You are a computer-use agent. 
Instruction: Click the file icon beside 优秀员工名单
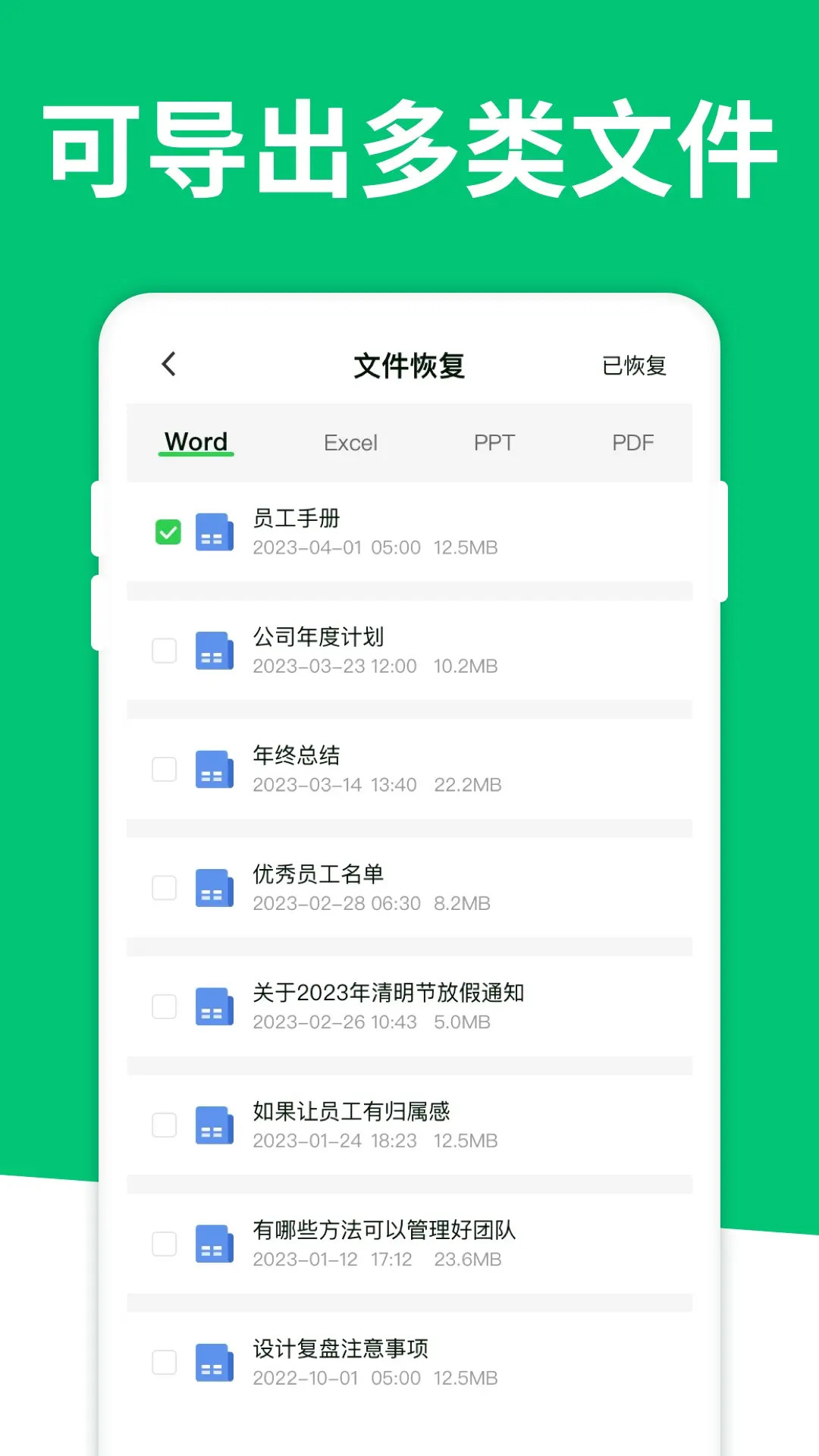pos(215,887)
